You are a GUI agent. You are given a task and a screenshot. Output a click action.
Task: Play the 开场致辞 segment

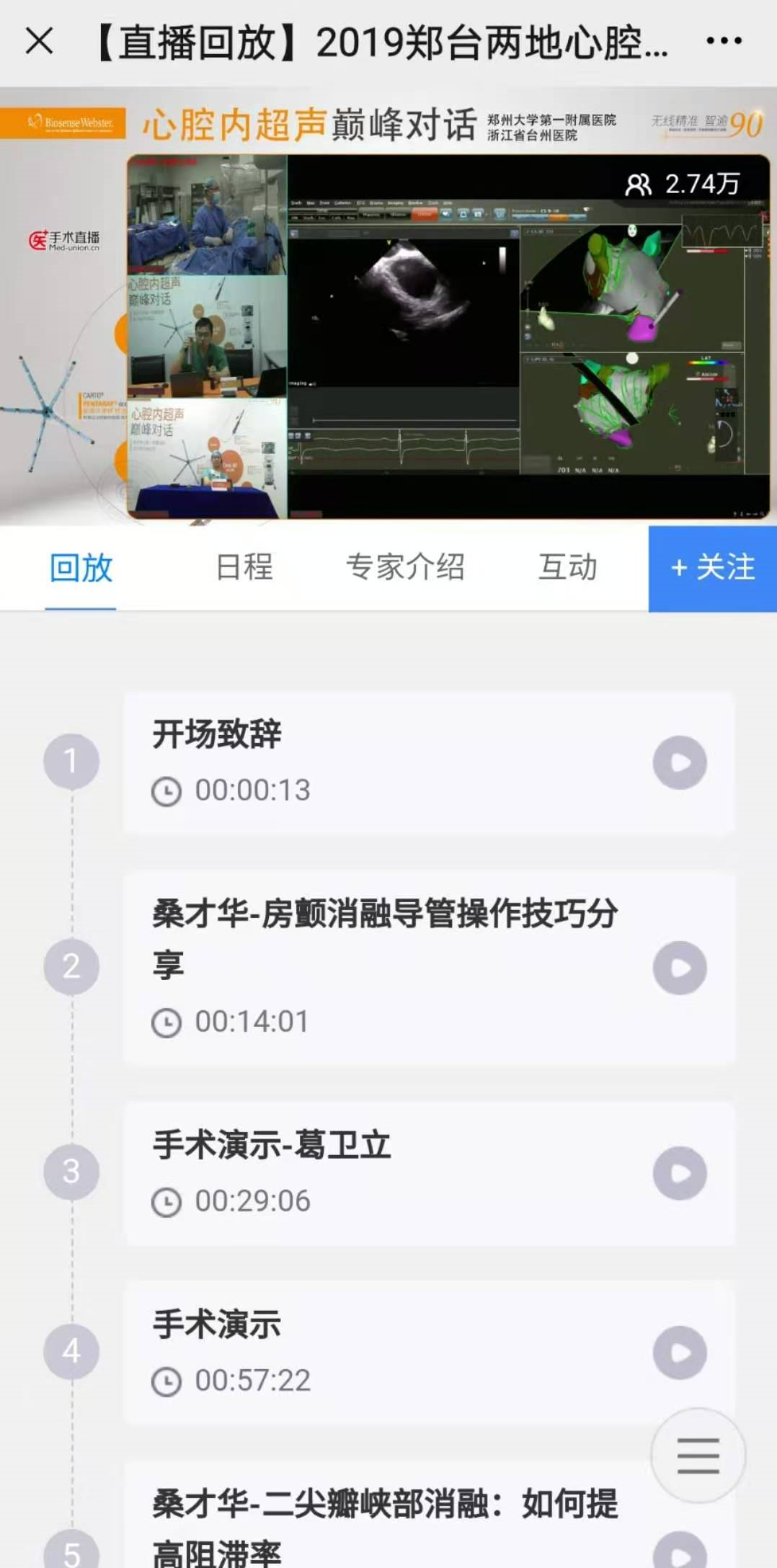click(680, 762)
